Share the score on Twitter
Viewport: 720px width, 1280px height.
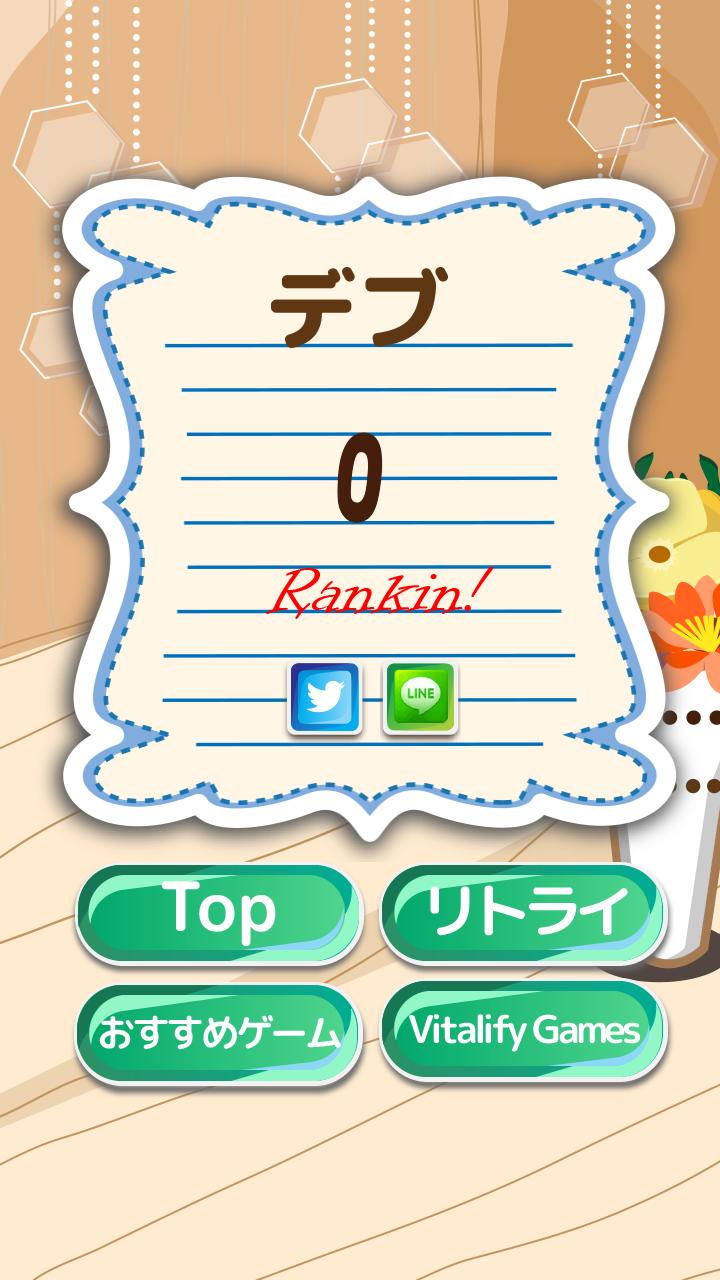click(x=325, y=698)
